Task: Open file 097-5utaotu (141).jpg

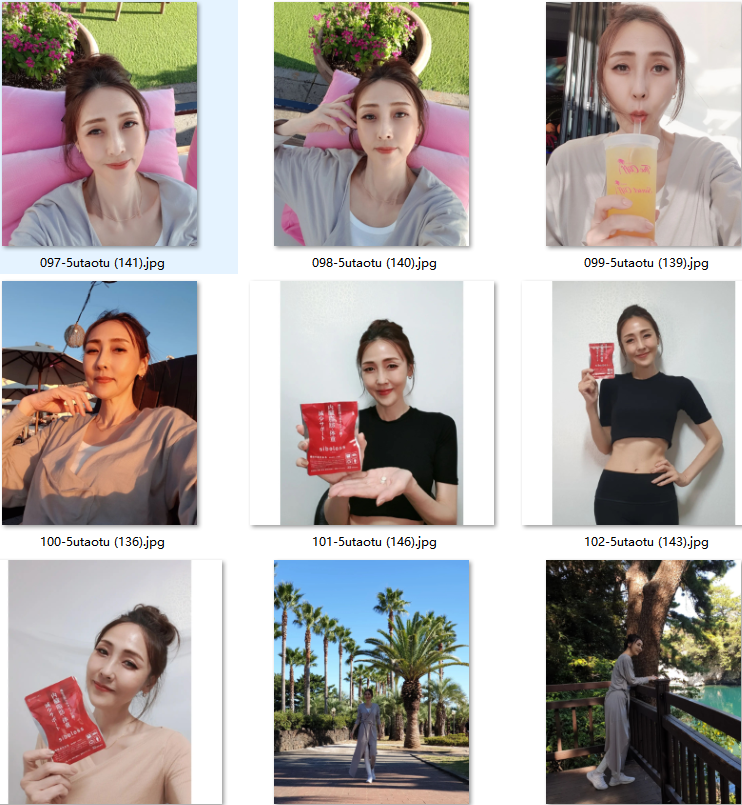Action: [x=100, y=125]
